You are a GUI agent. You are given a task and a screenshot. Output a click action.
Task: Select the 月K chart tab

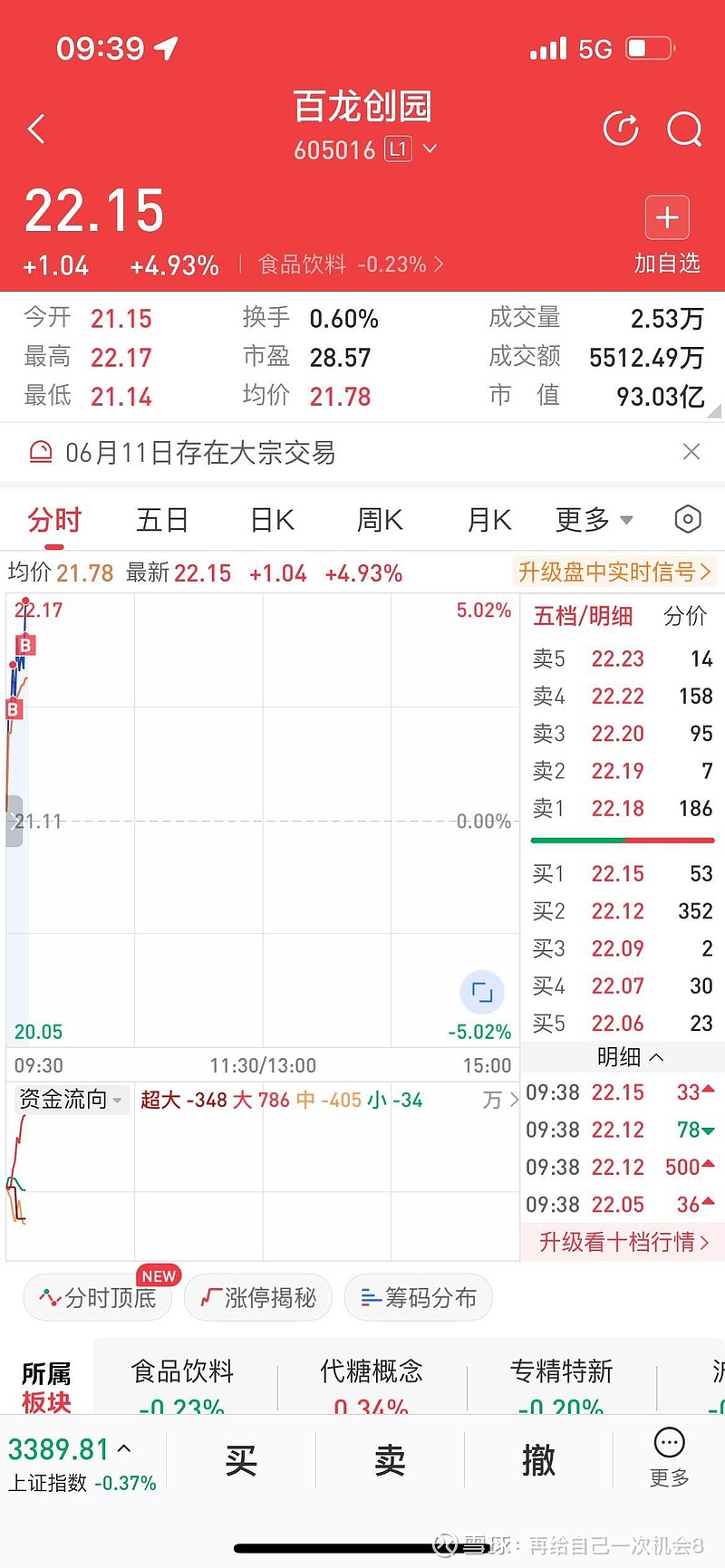pos(489,520)
